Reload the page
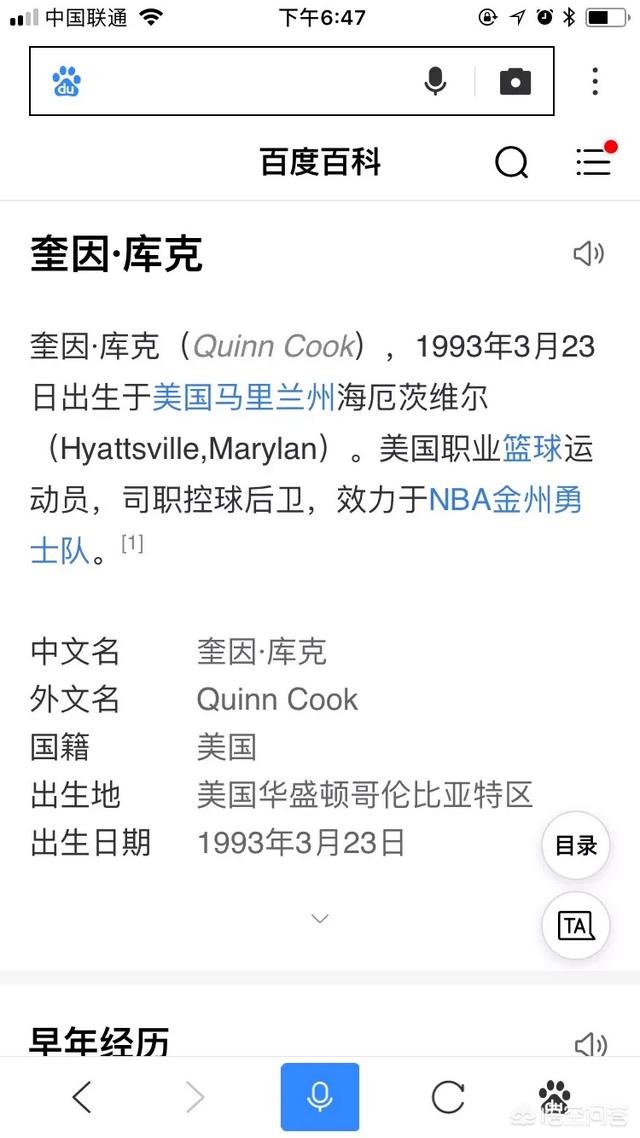 pos(448,1098)
